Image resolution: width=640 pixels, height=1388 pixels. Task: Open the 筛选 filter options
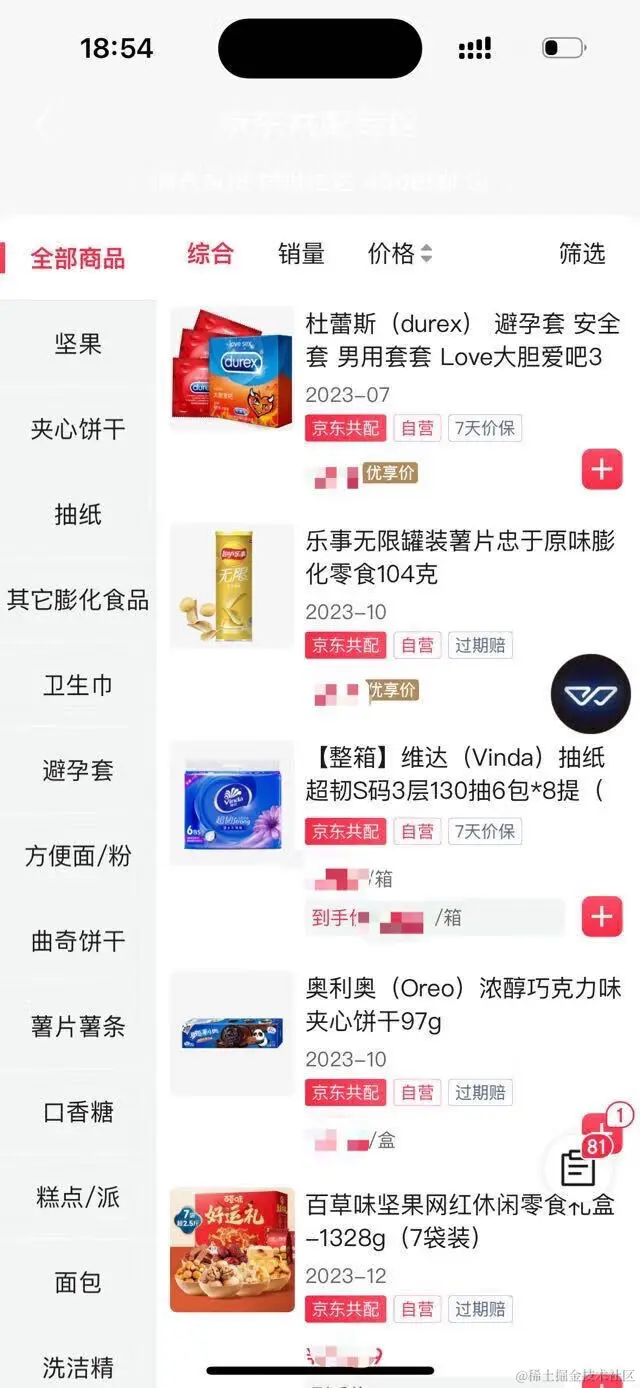click(582, 254)
